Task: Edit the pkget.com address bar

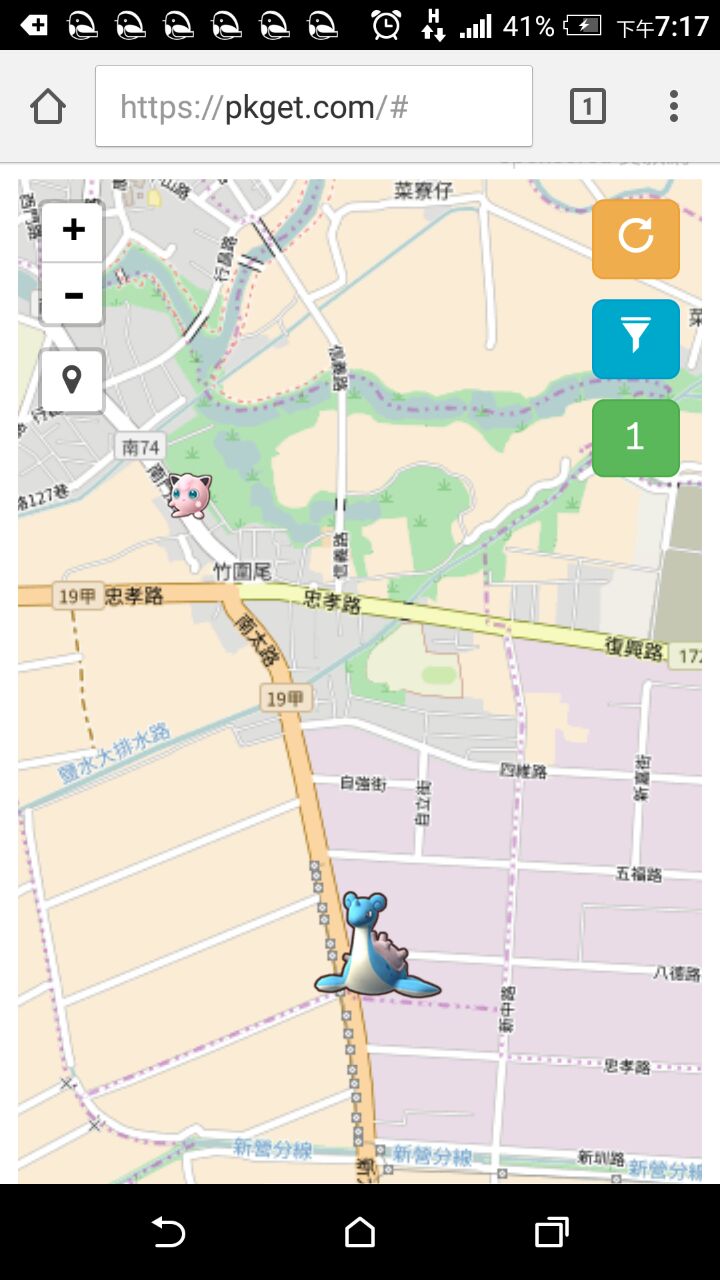Action: tap(313, 106)
